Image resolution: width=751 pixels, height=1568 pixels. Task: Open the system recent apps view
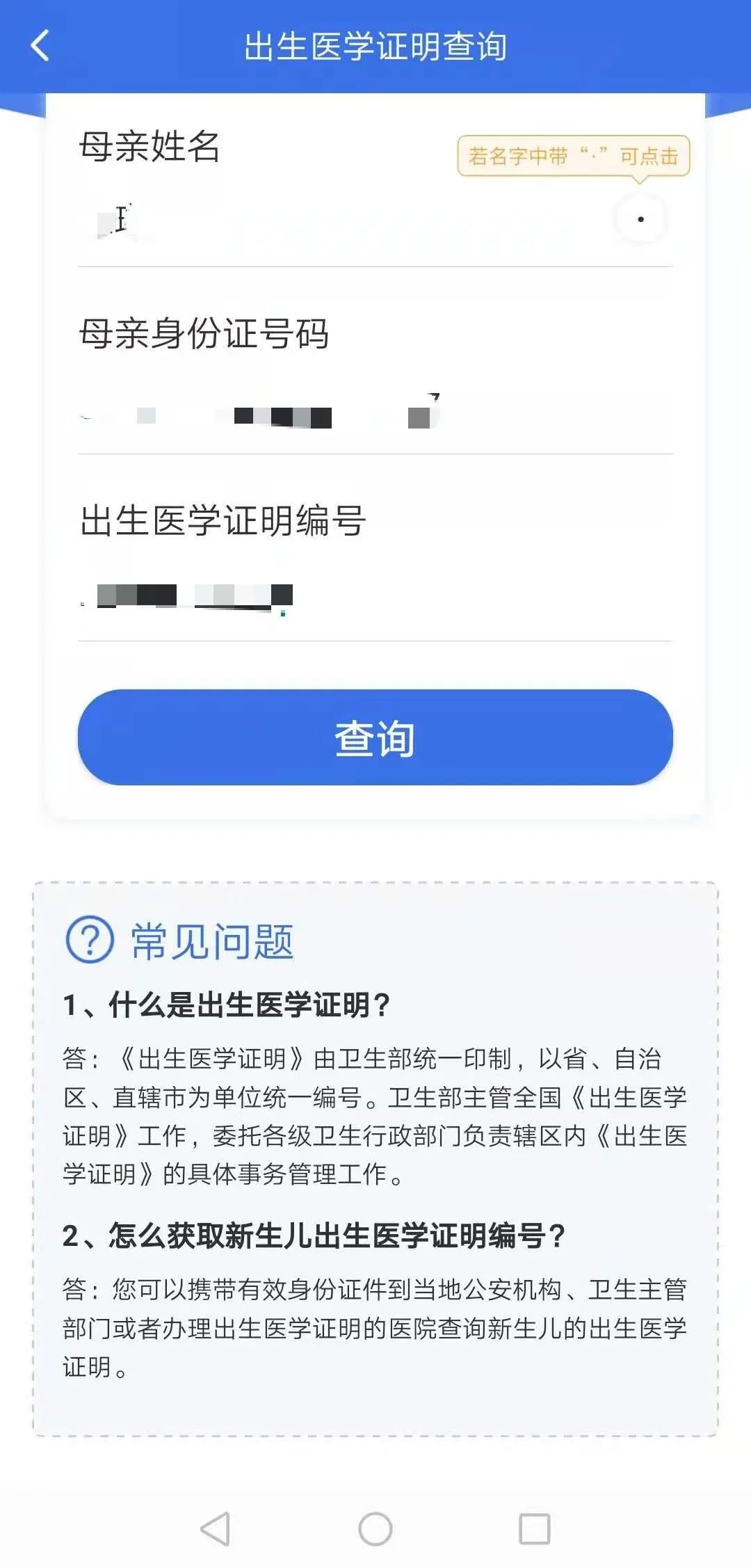[534, 1529]
